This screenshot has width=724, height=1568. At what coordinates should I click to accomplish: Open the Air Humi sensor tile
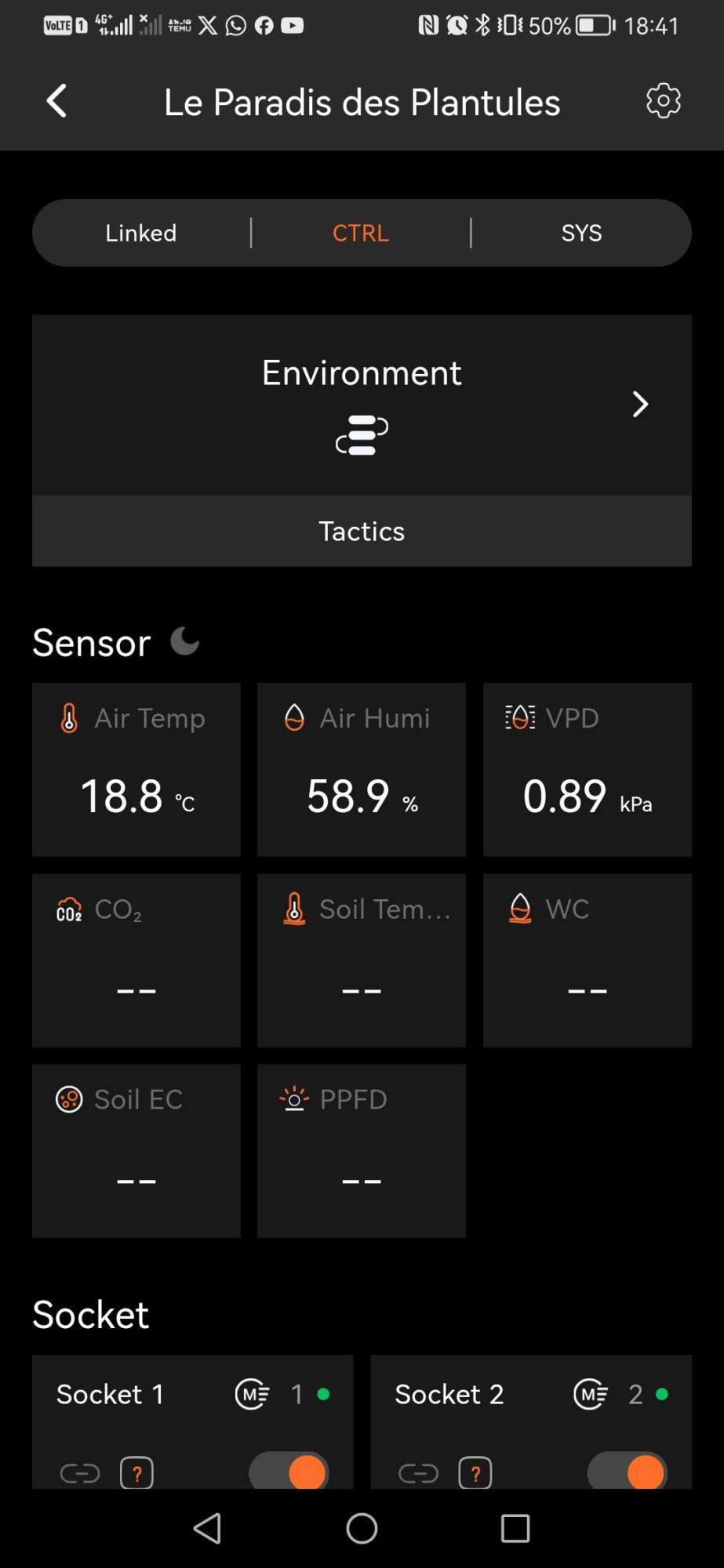pos(362,769)
